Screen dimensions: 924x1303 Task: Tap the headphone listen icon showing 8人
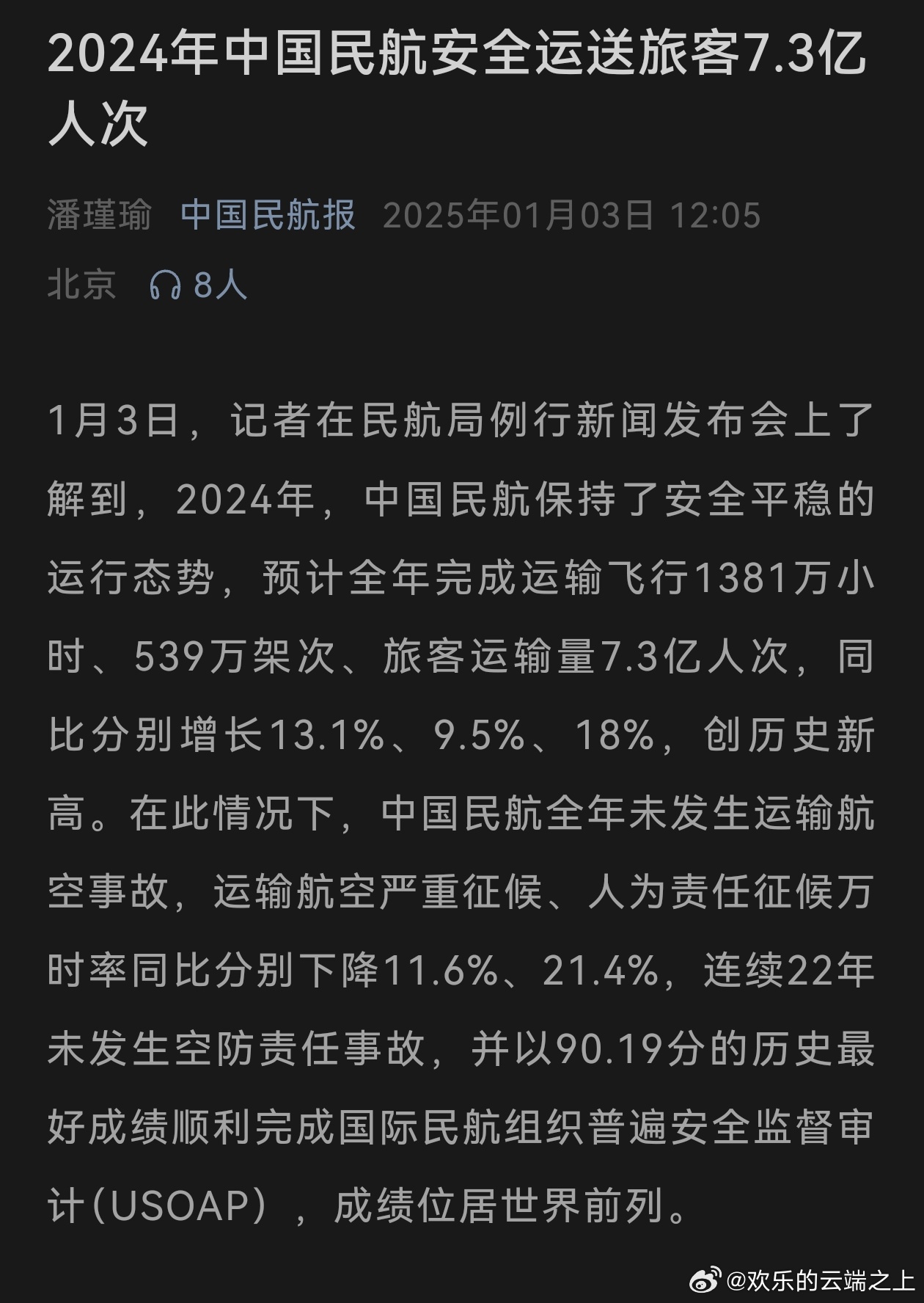tap(166, 285)
